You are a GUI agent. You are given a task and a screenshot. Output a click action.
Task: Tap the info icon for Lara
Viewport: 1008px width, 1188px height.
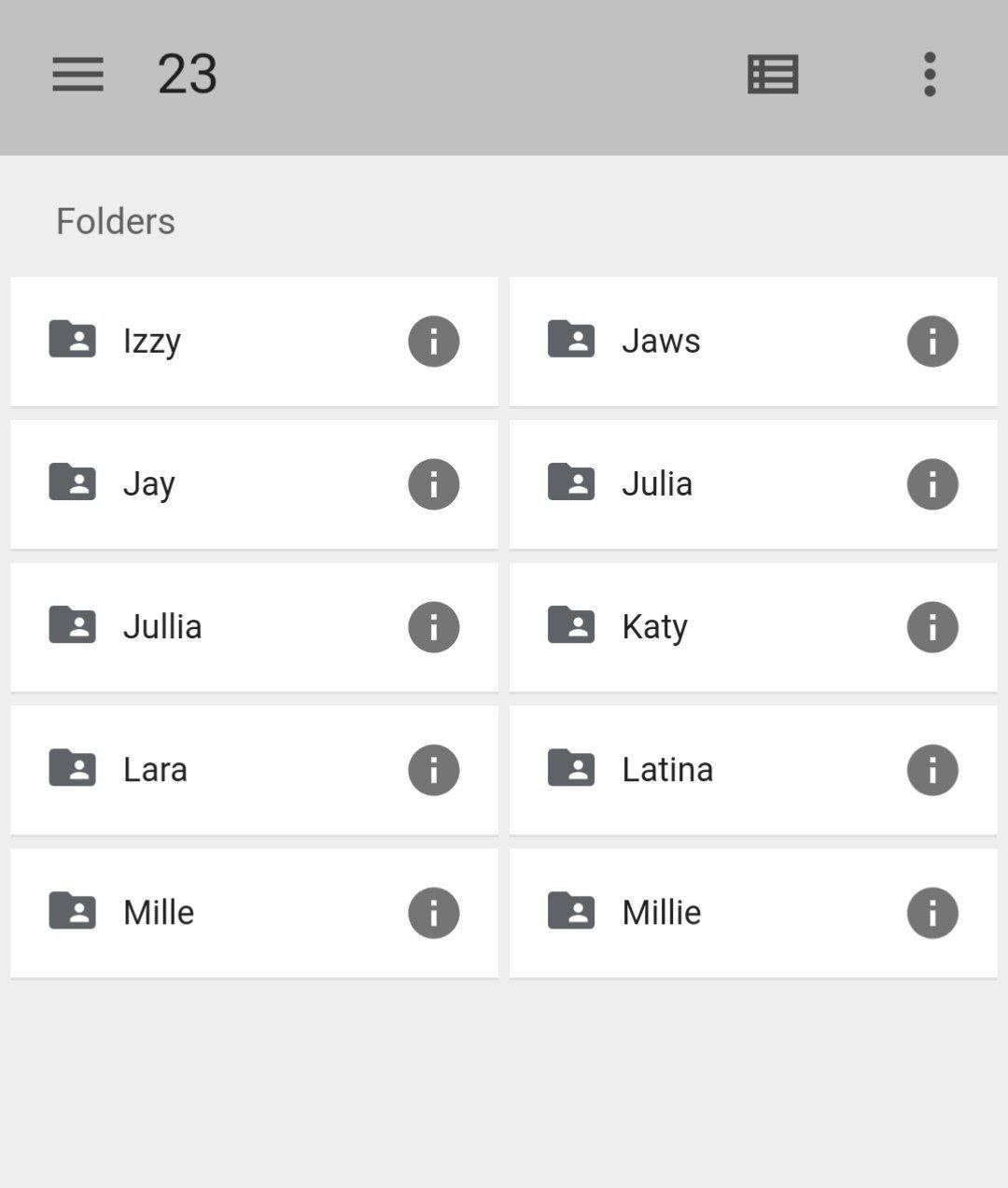434,770
